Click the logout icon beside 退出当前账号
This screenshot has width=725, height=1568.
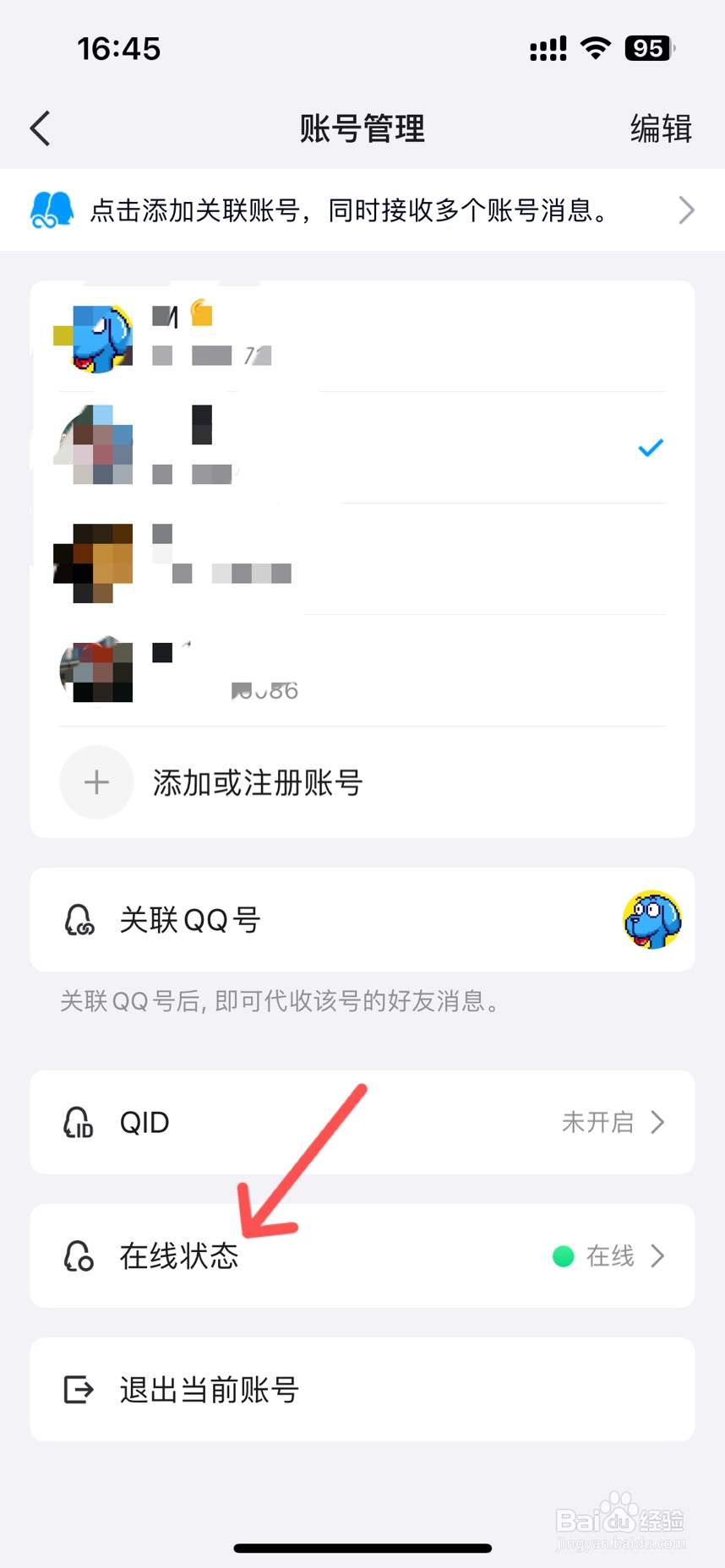tap(78, 1390)
